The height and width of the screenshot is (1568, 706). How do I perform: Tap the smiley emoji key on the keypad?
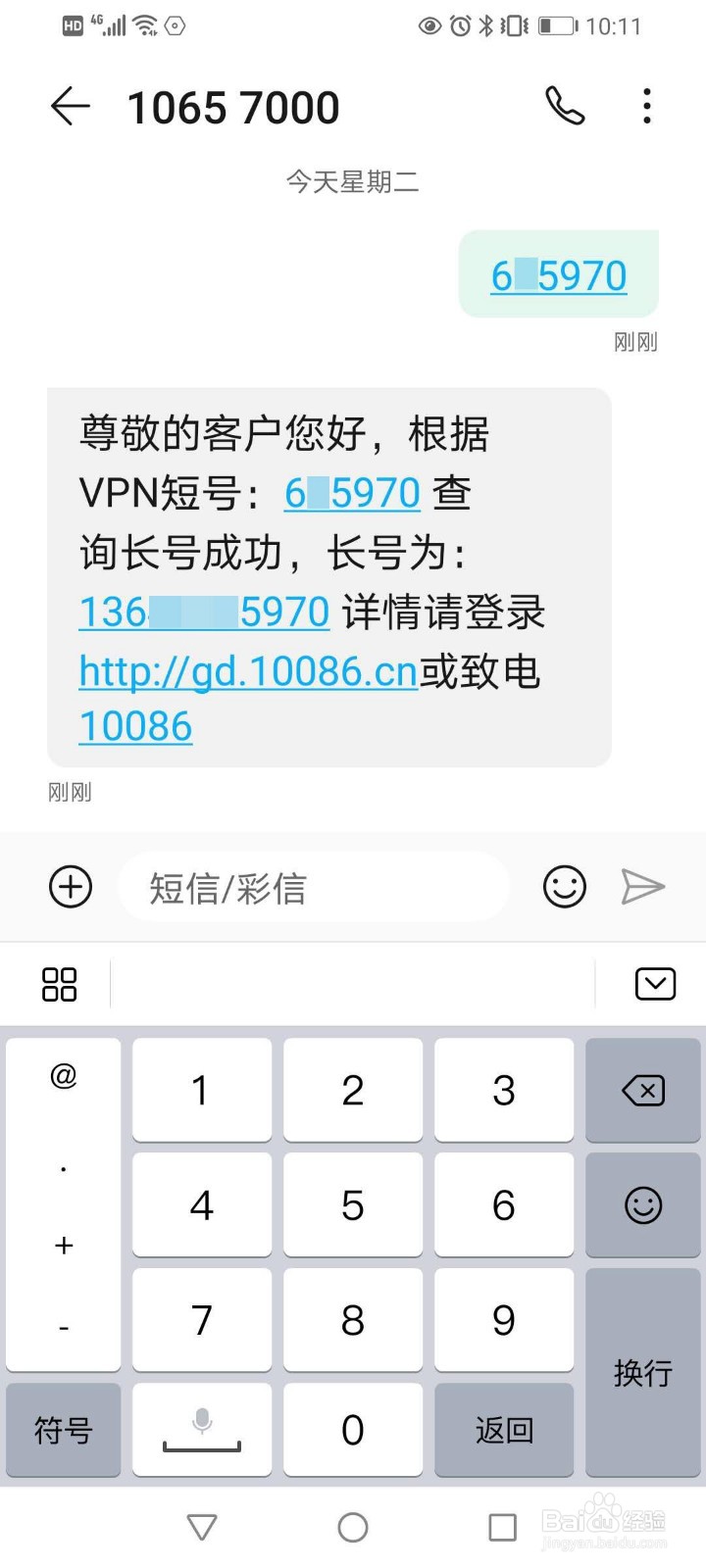[x=642, y=1204]
